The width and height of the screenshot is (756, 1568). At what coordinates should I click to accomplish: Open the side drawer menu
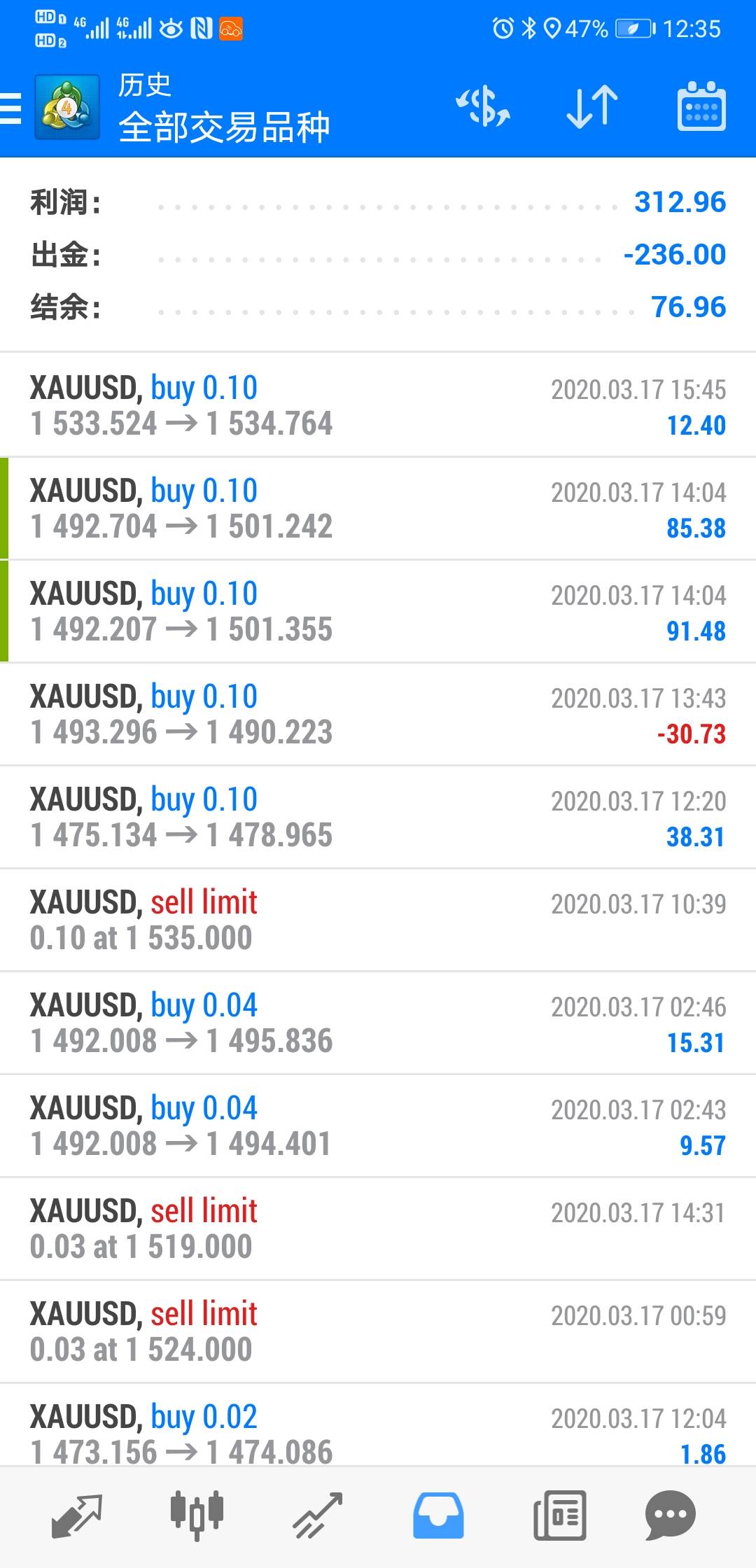click(11, 108)
